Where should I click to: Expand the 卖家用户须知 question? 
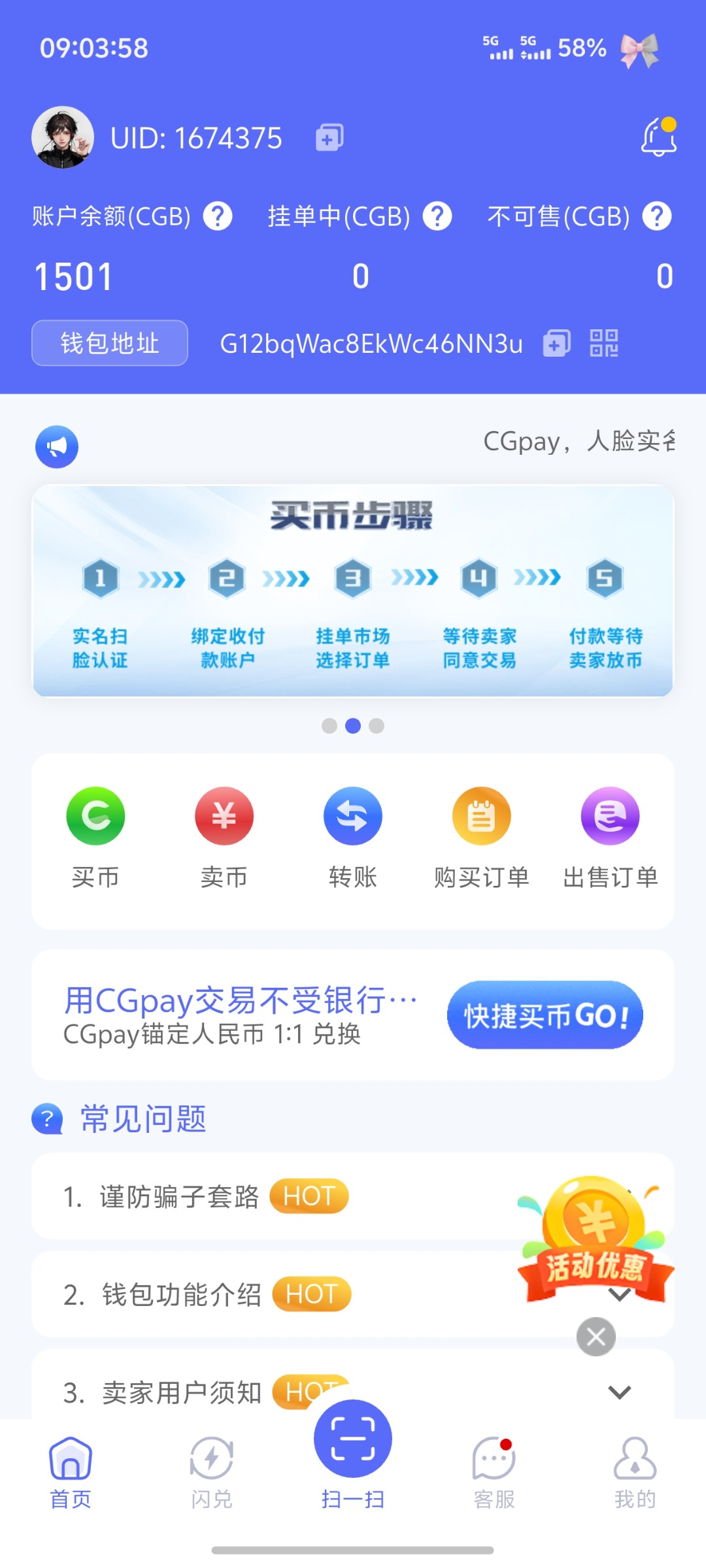(x=619, y=1392)
